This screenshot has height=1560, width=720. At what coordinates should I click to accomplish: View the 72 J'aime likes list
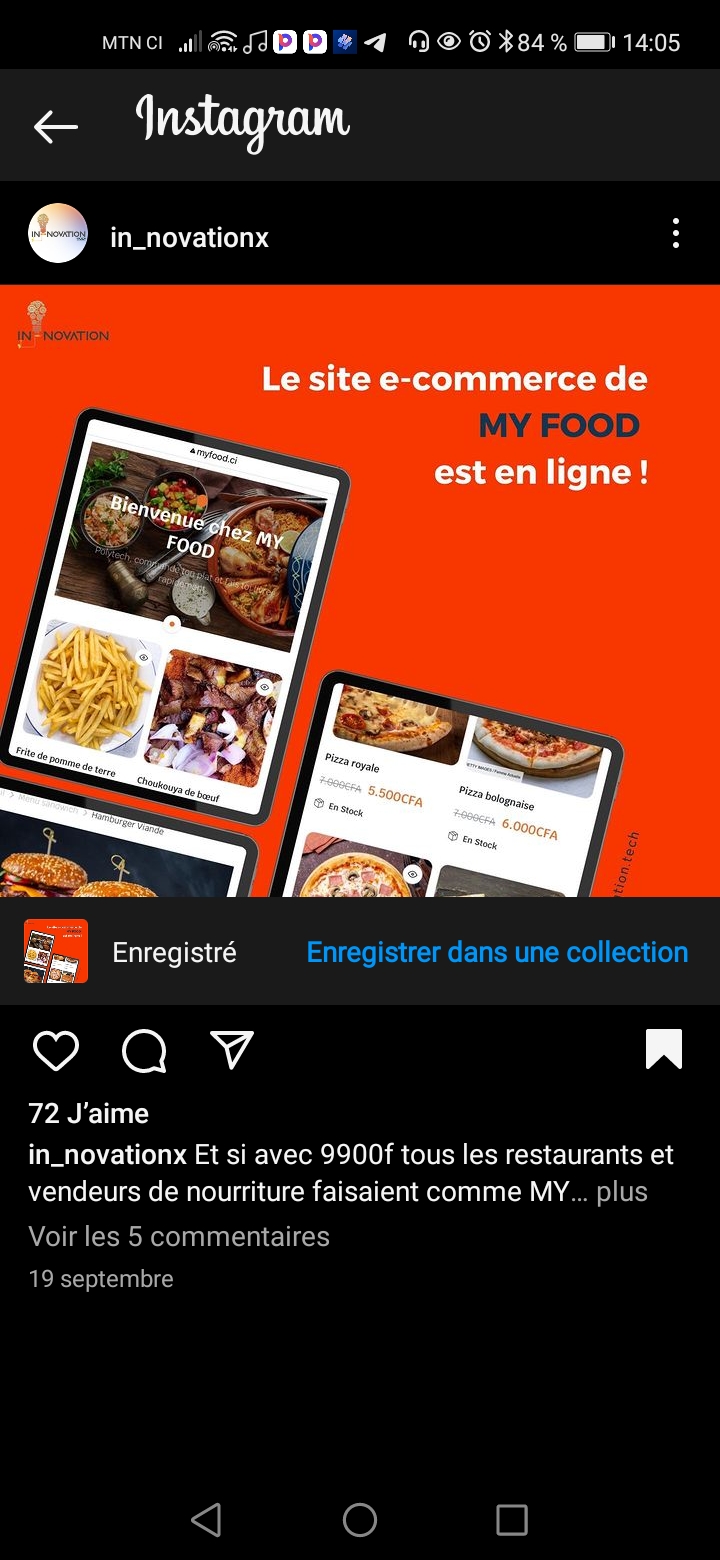click(x=89, y=1113)
